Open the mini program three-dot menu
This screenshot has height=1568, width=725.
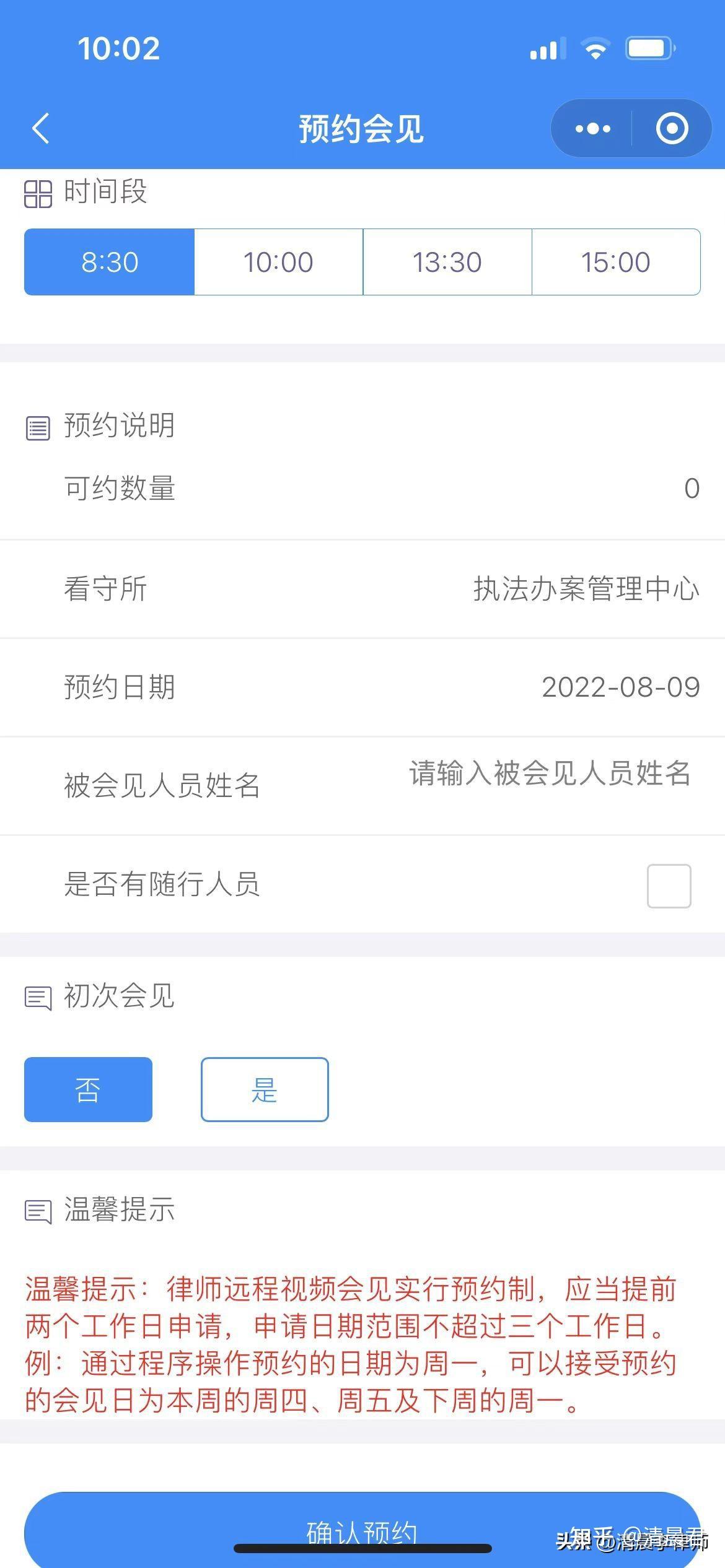(x=592, y=129)
